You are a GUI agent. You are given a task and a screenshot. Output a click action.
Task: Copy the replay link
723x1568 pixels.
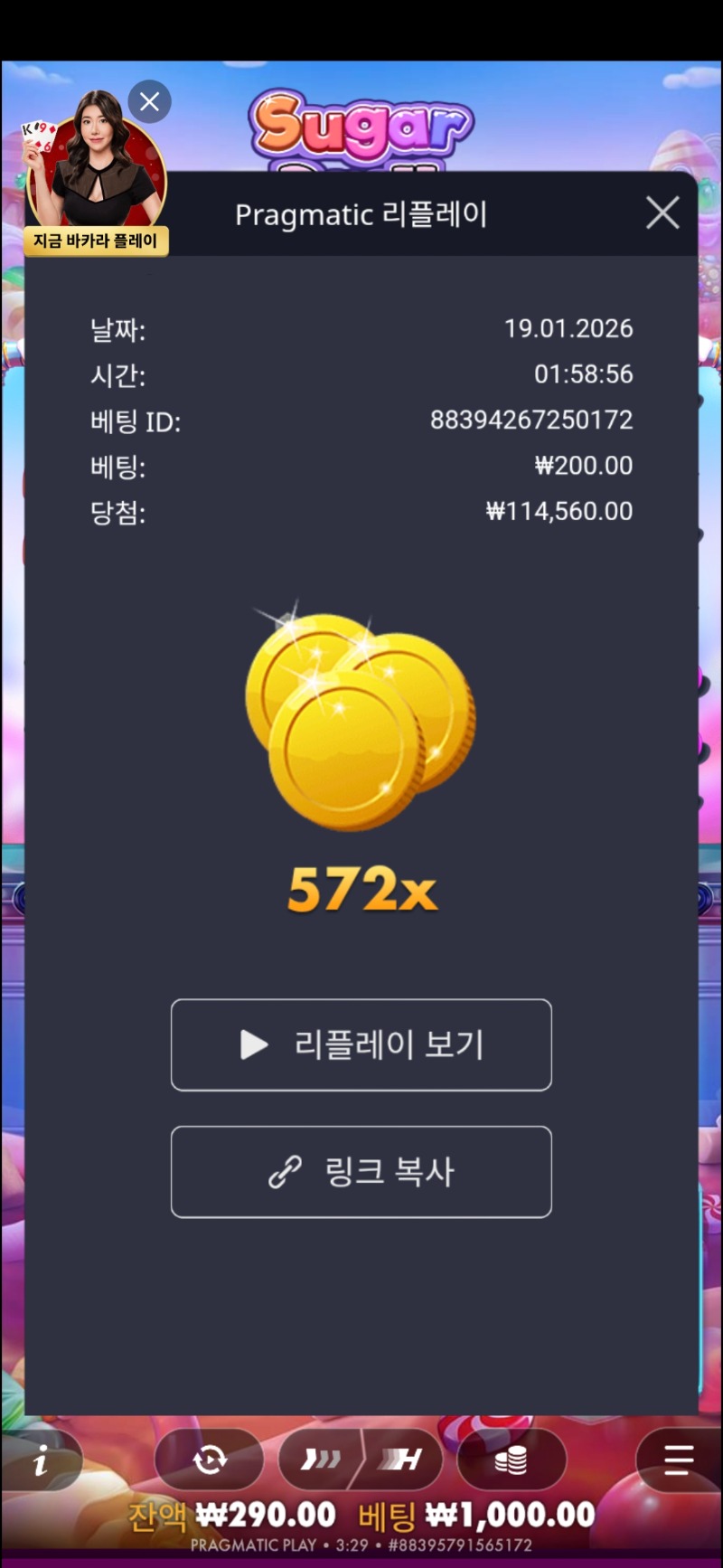click(361, 1171)
